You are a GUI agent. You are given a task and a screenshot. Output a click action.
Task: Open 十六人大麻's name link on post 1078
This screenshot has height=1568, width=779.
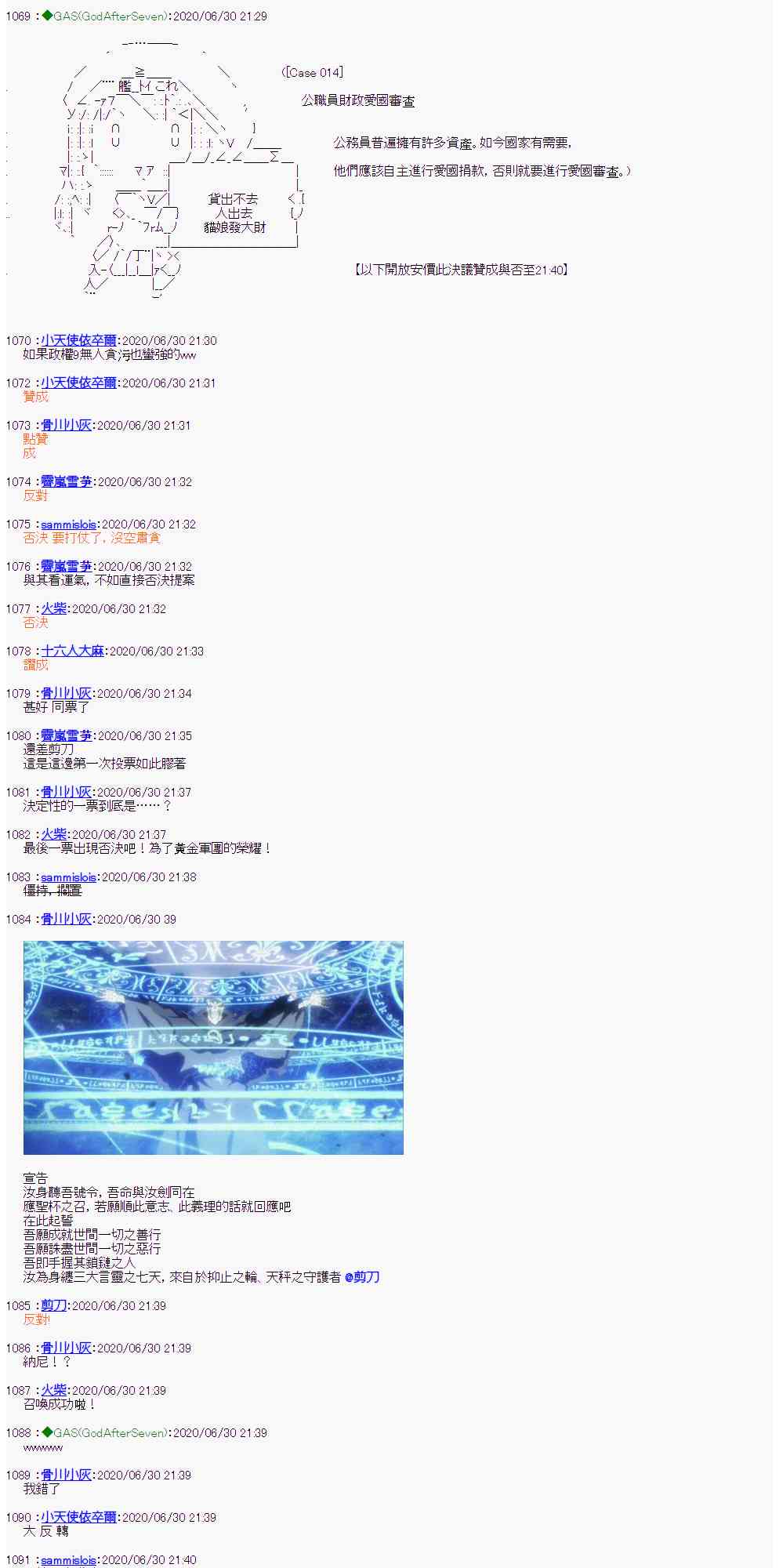tap(72, 651)
